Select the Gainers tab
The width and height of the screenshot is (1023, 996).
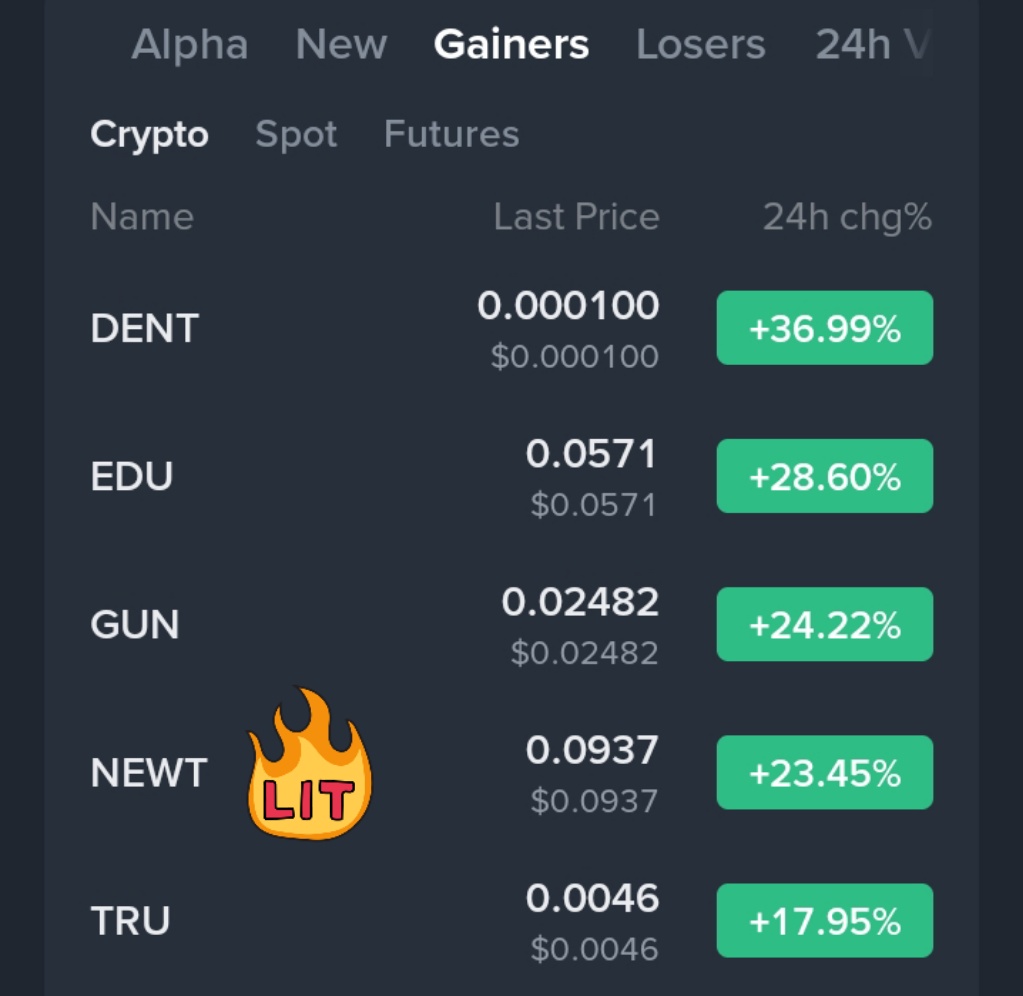click(511, 45)
